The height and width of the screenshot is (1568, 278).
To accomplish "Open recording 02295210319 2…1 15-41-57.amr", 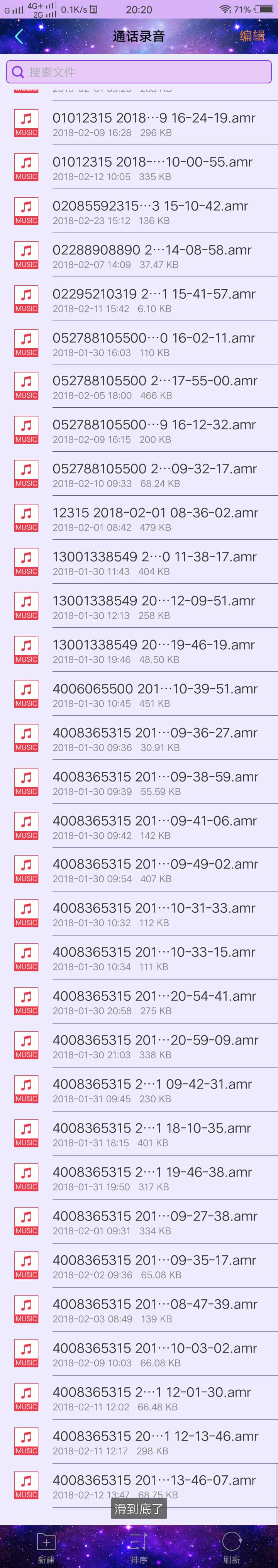I will [x=152, y=300].
